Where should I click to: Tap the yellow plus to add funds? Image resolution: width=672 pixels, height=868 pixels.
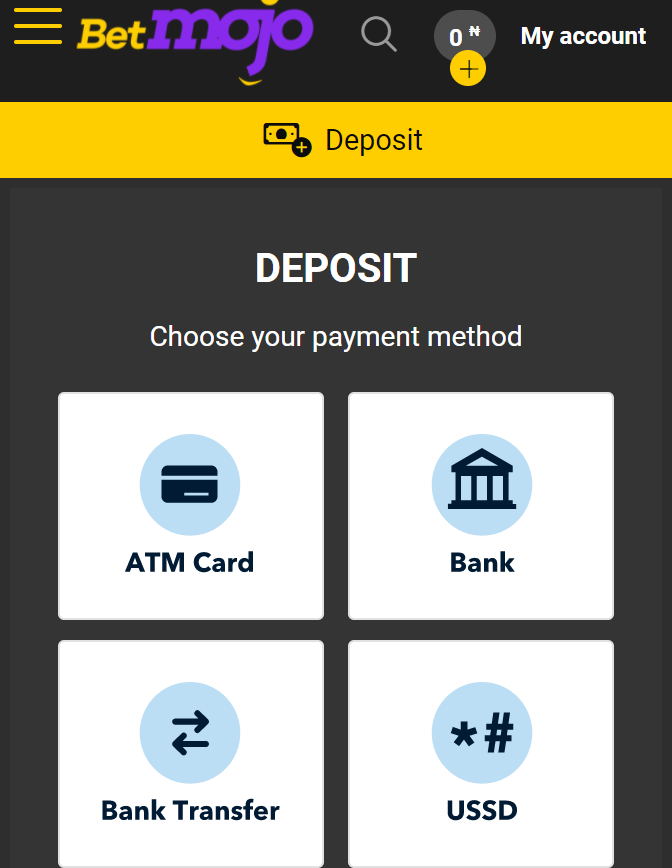click(x=468, y=70)
